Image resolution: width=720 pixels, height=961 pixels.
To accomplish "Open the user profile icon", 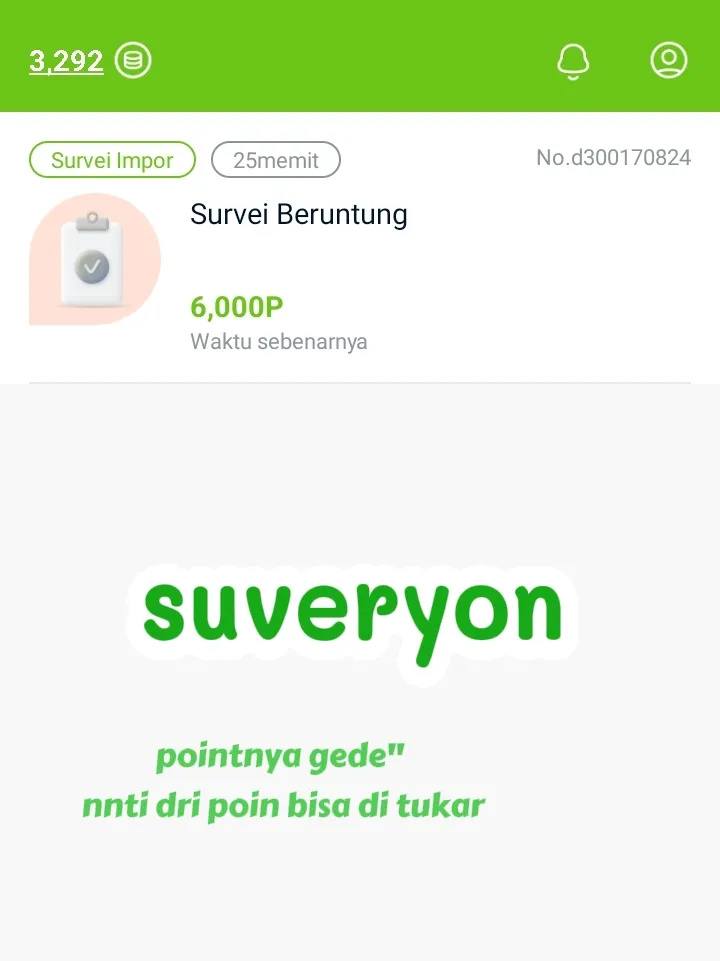I will point(668,60).
